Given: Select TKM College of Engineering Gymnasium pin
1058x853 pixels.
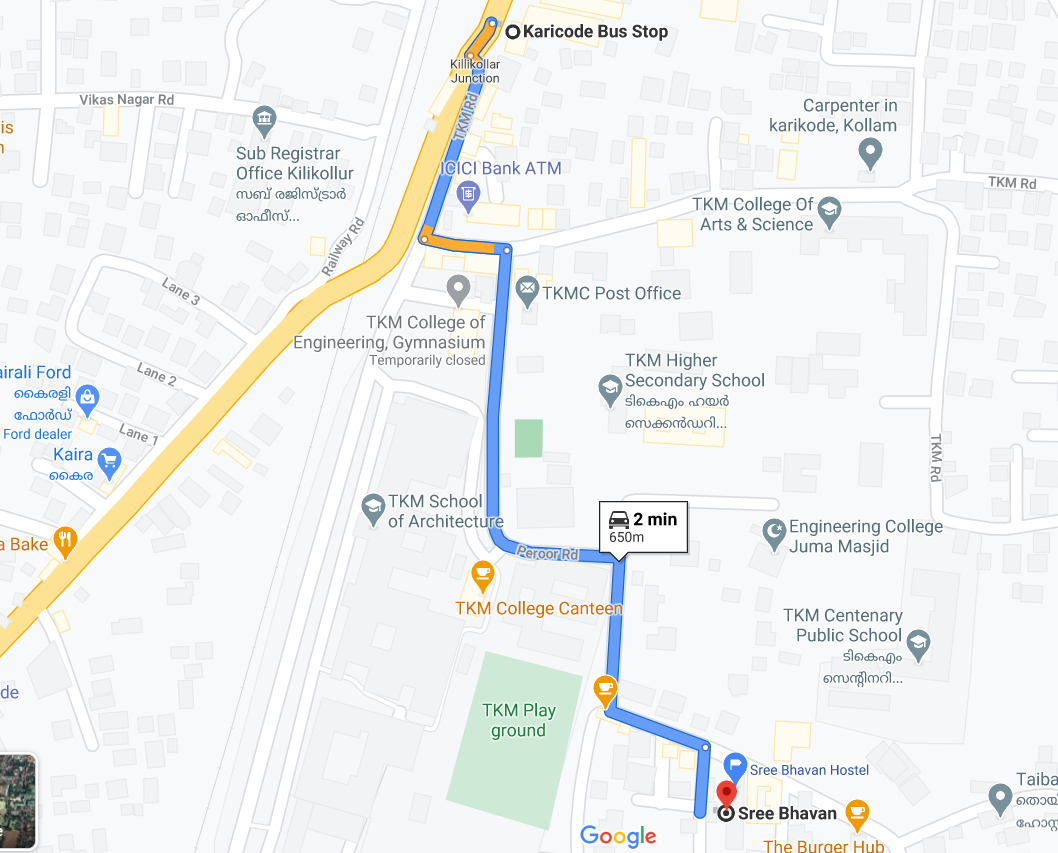Looking at the screenshot, I should [458, 290].
